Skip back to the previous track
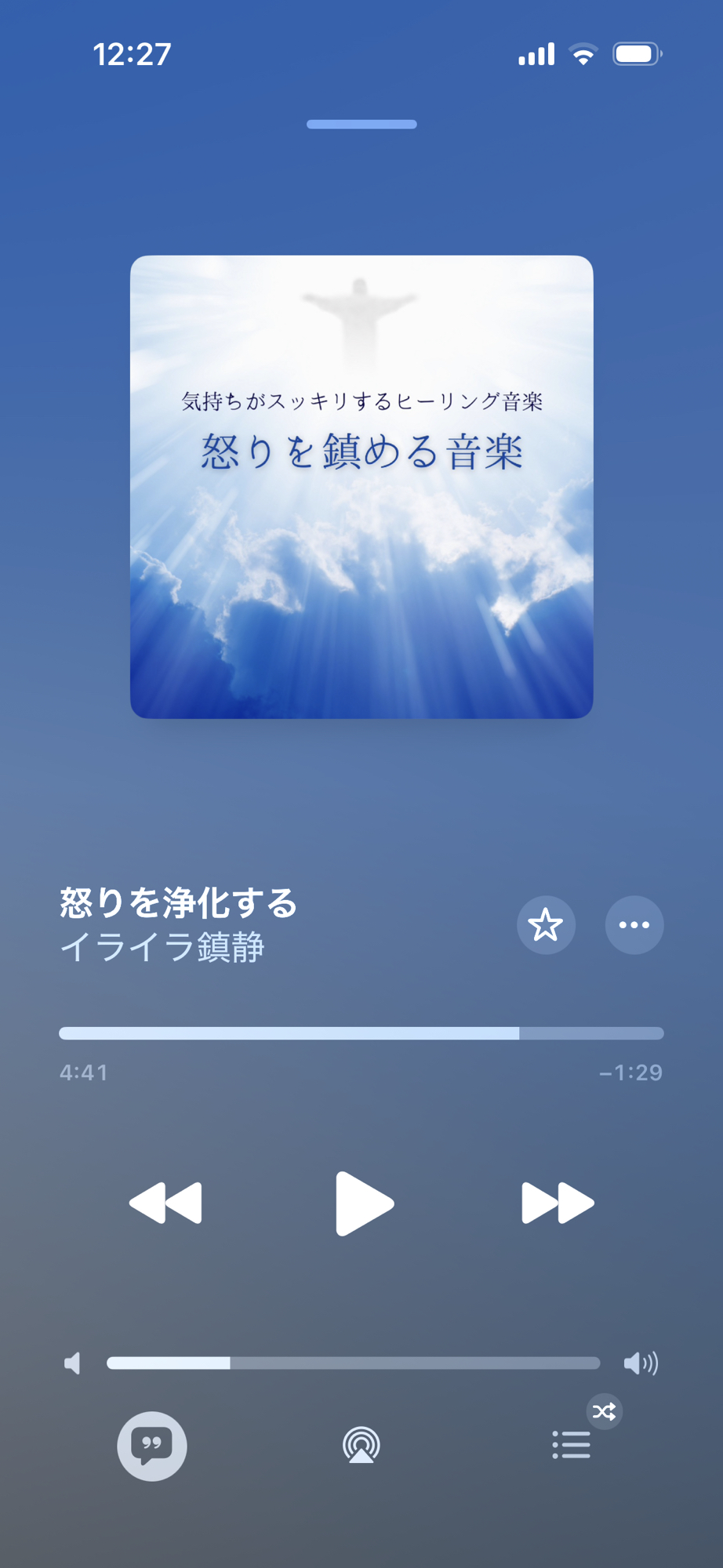The width and height of the screenshot is (723, 1568). [x=166, y=1203]
